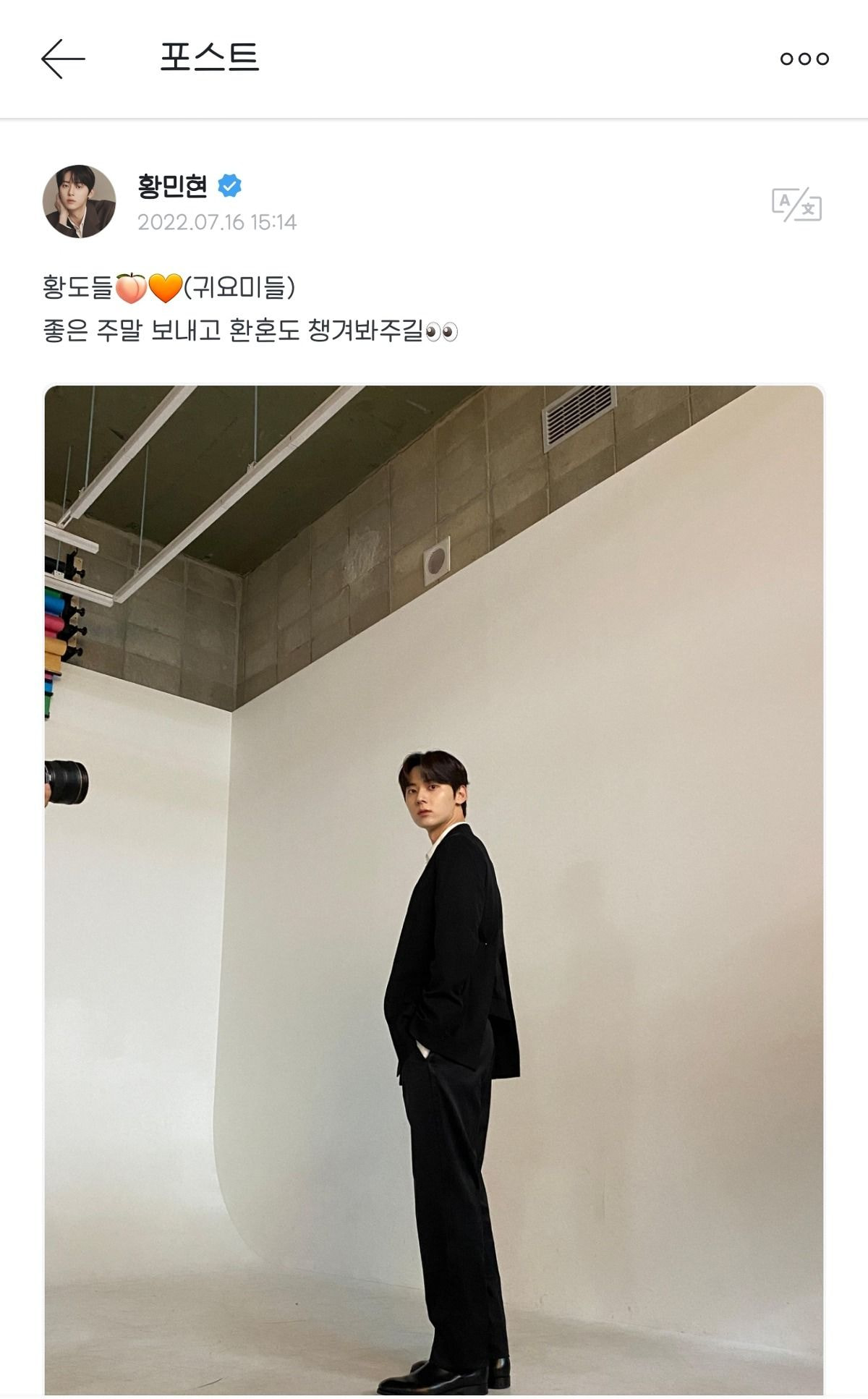The height and width of the screenshot is (1399, 868).
Task: Translate this post
Action: (796, 205)
